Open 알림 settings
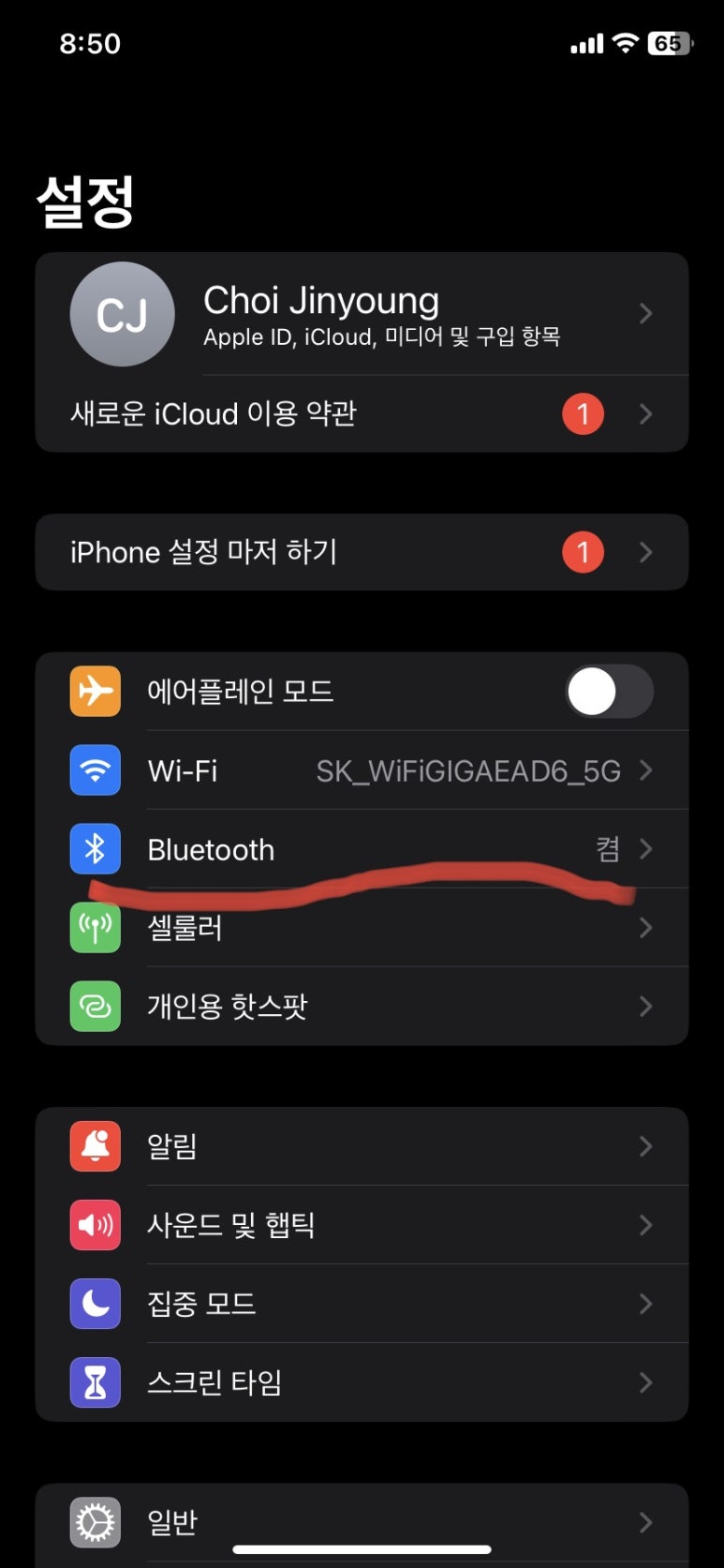 [x=362, y=1146]
